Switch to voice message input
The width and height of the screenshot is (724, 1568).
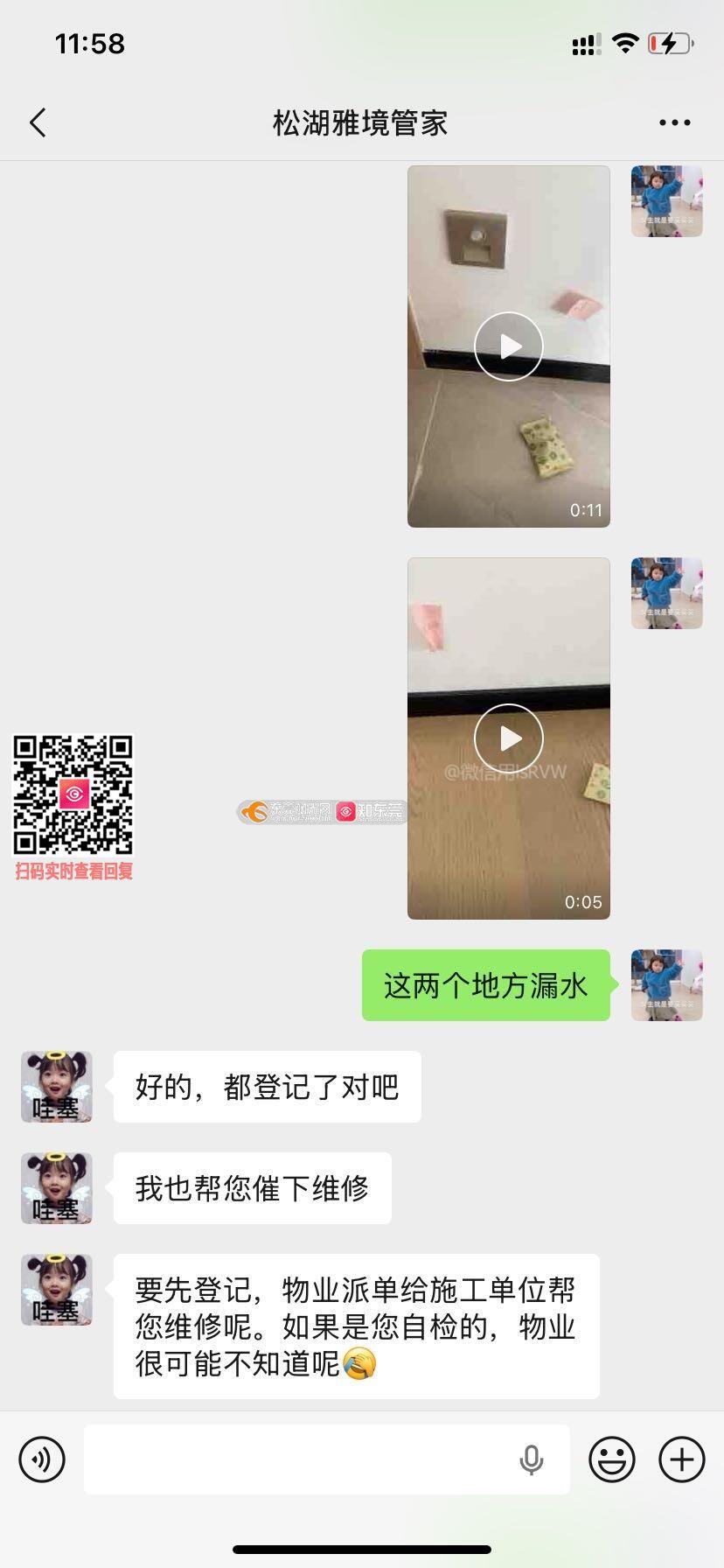[42, 1459]
